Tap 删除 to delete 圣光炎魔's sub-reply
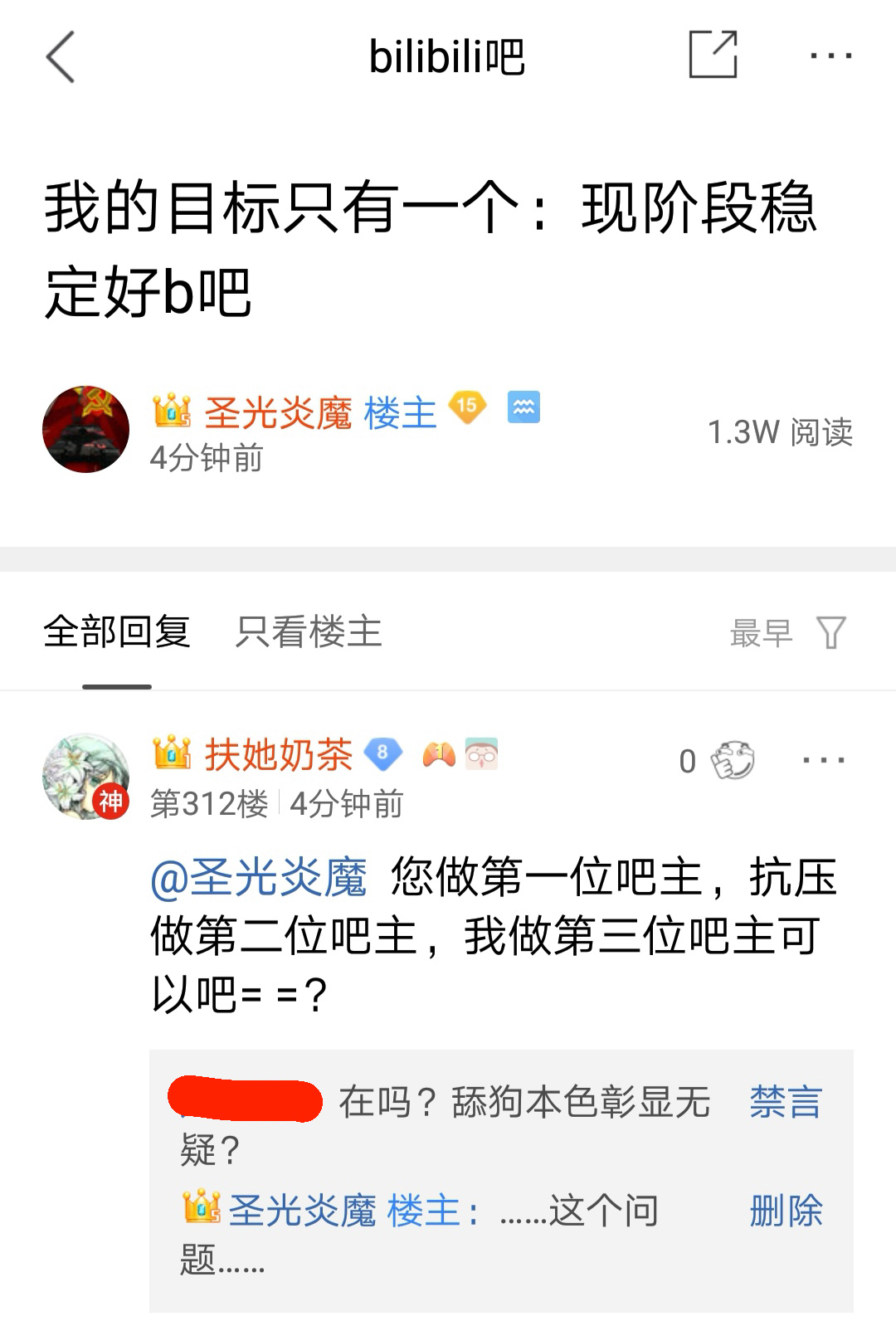 [785, 1211]
